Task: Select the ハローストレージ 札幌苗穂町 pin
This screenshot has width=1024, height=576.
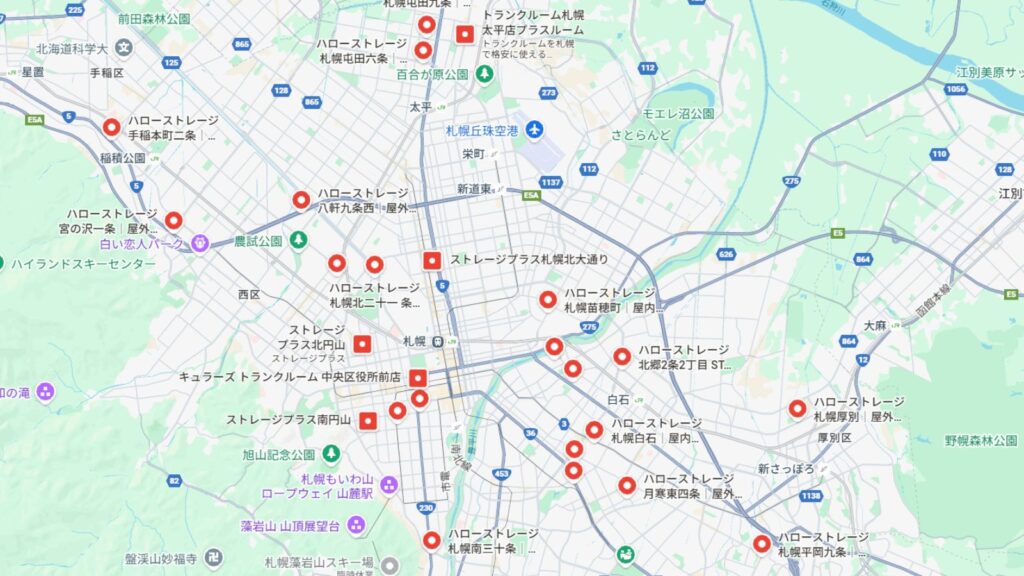Action: [x=547, y=299]
